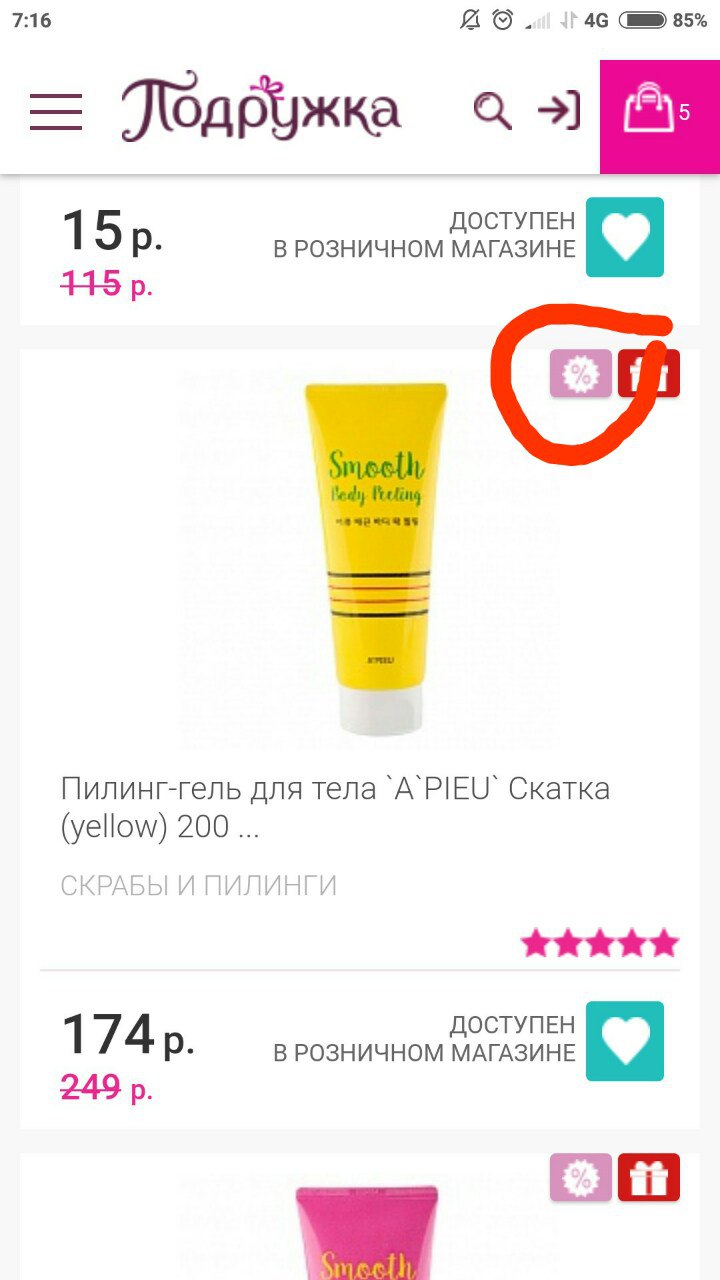Open the site search

click(x=491, y=111)
